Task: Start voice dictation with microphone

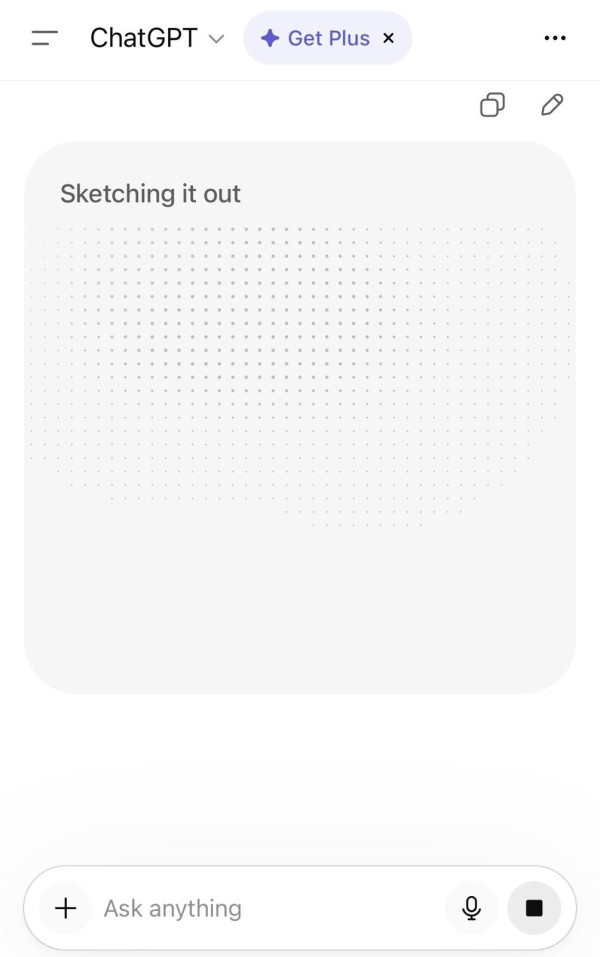Action: [471, 908]
